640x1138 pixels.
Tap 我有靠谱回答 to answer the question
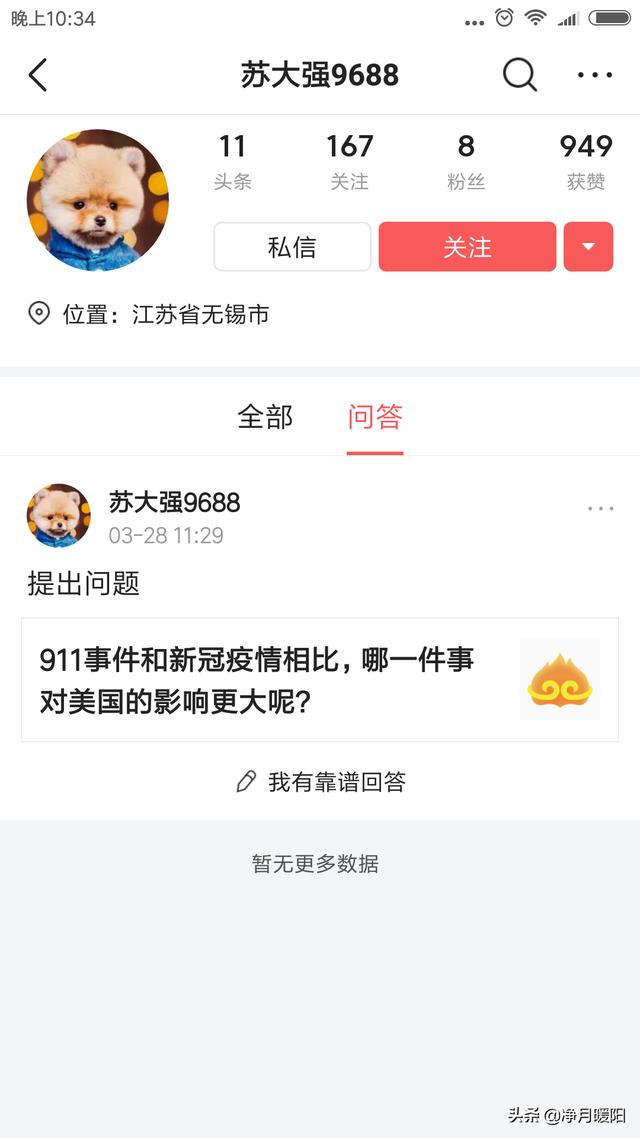pyautogui.click(x=320, y=782)
